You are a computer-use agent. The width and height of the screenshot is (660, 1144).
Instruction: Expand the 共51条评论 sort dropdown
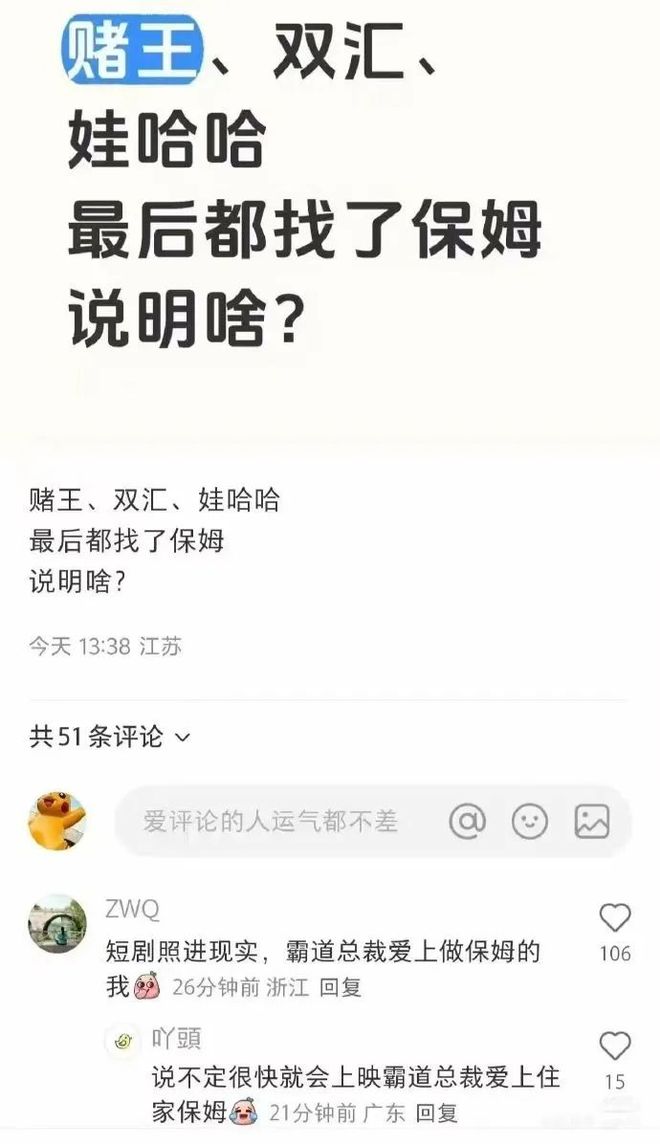tap(183, 738)
